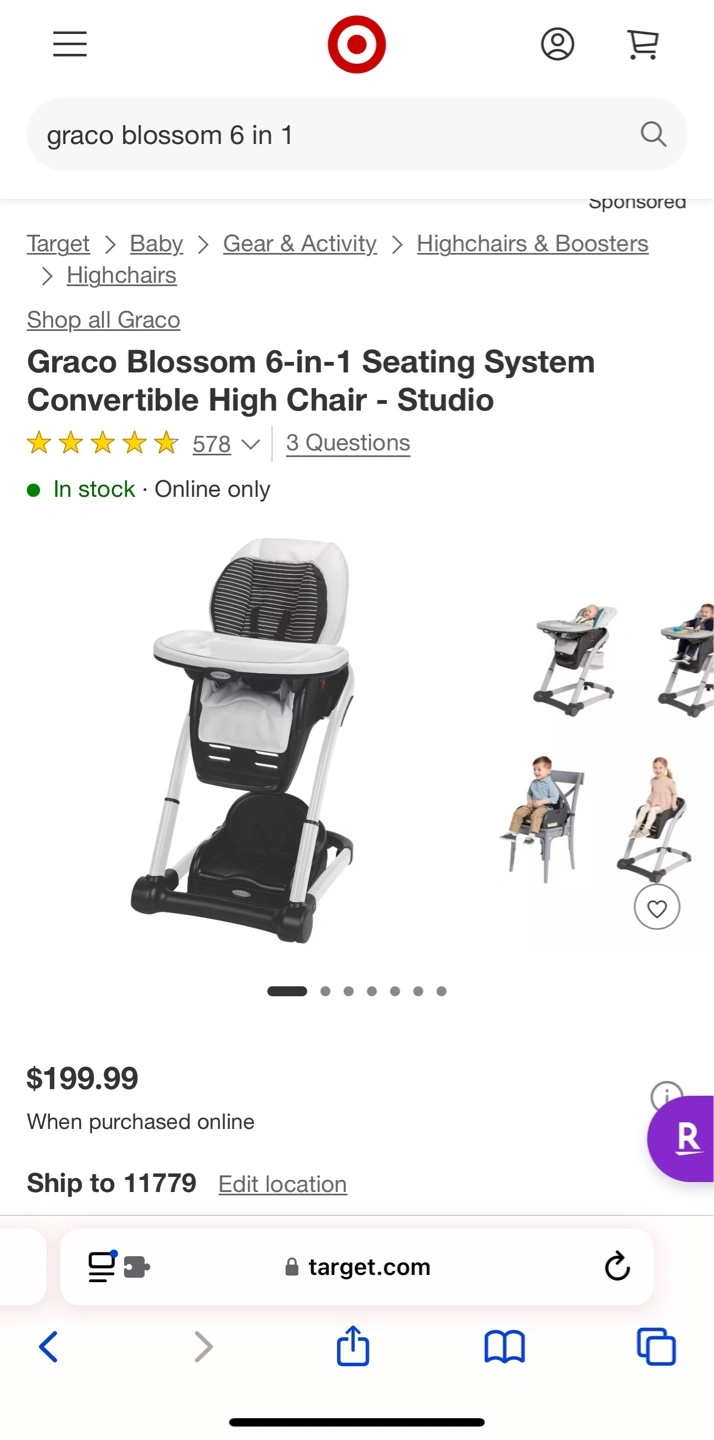Go to Gear & Activity category

click(x=299, y=244)
